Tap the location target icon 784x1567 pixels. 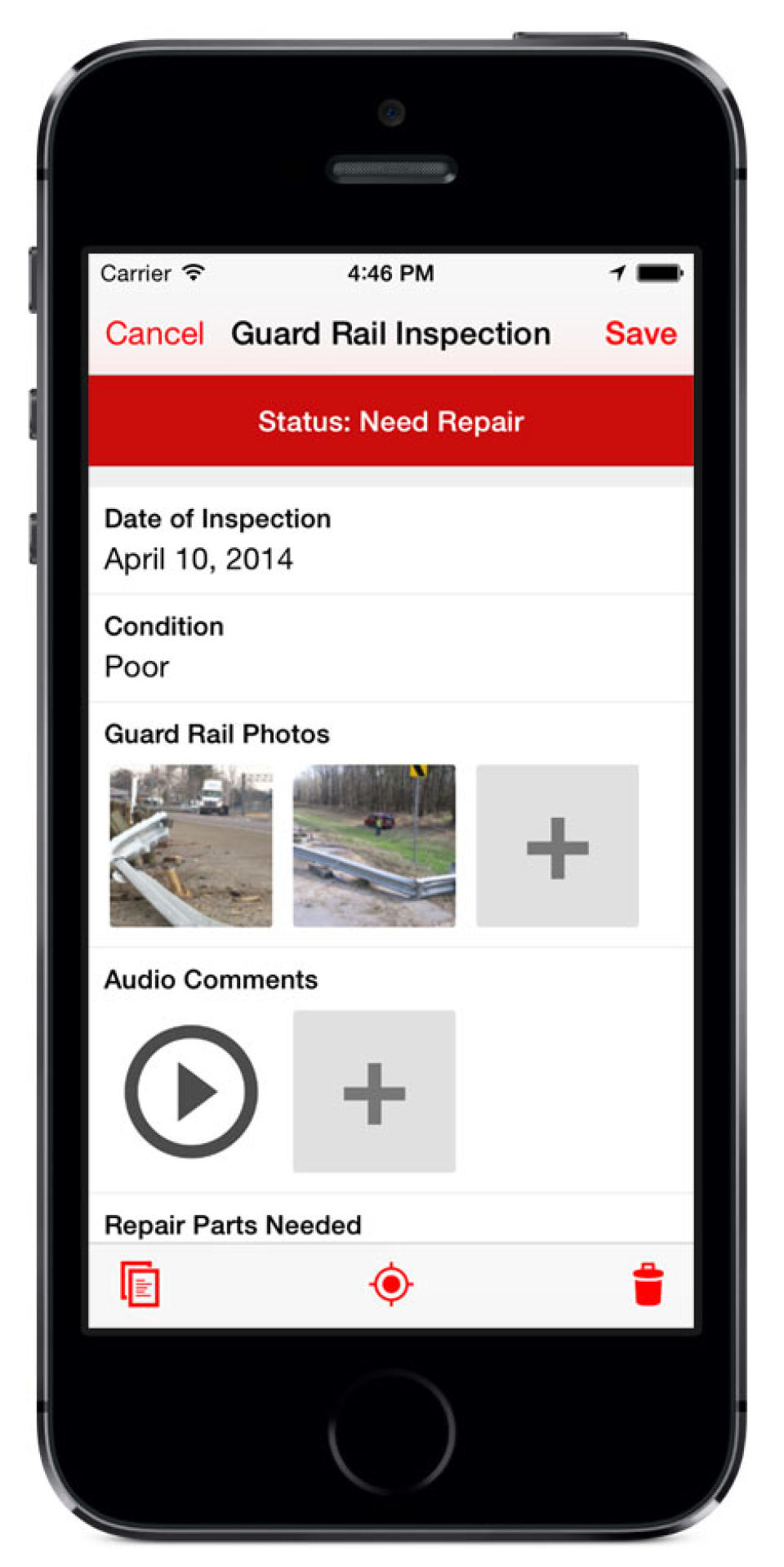[390, 1284]
